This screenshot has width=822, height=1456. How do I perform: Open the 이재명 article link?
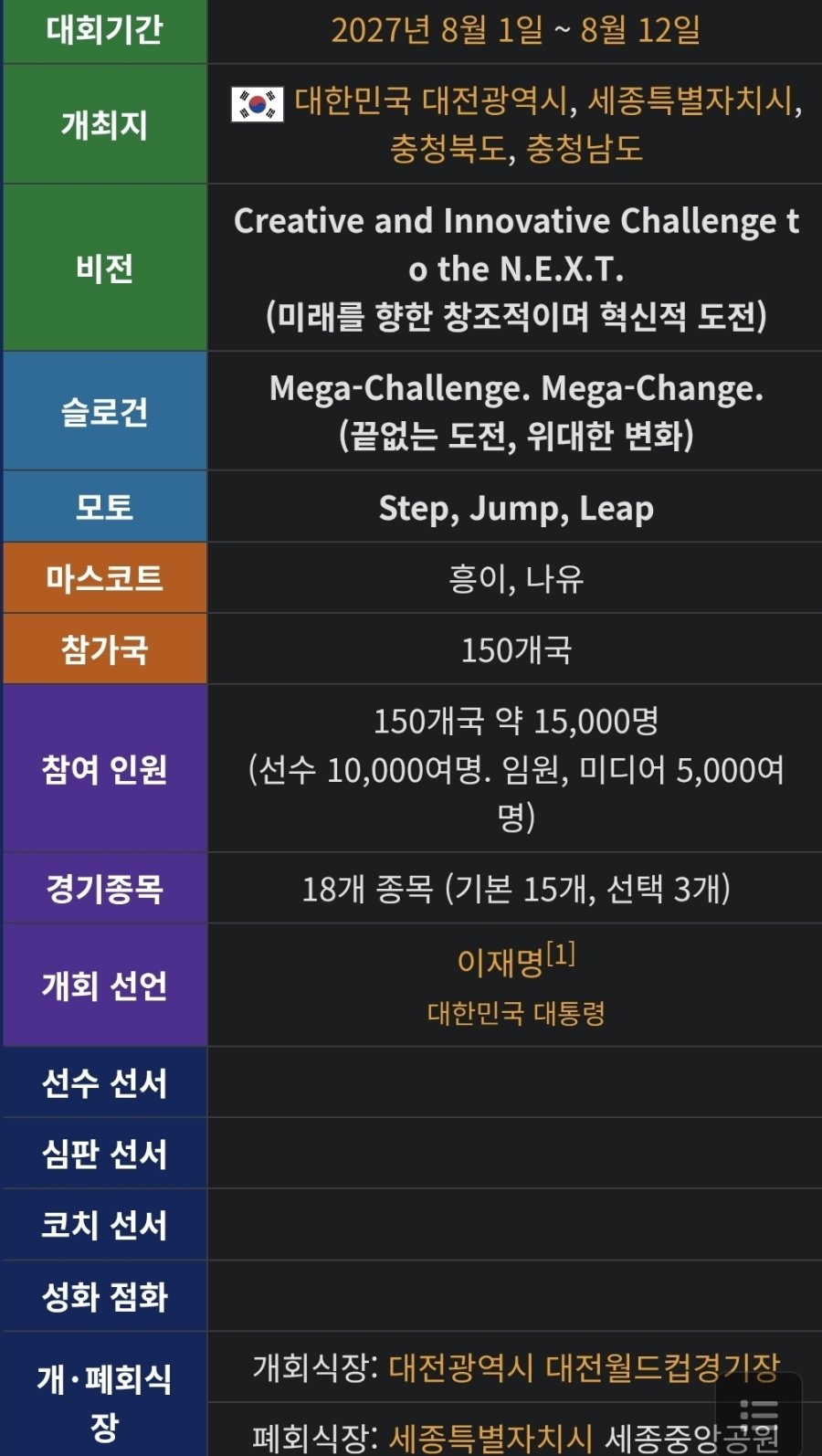(500, 962)
